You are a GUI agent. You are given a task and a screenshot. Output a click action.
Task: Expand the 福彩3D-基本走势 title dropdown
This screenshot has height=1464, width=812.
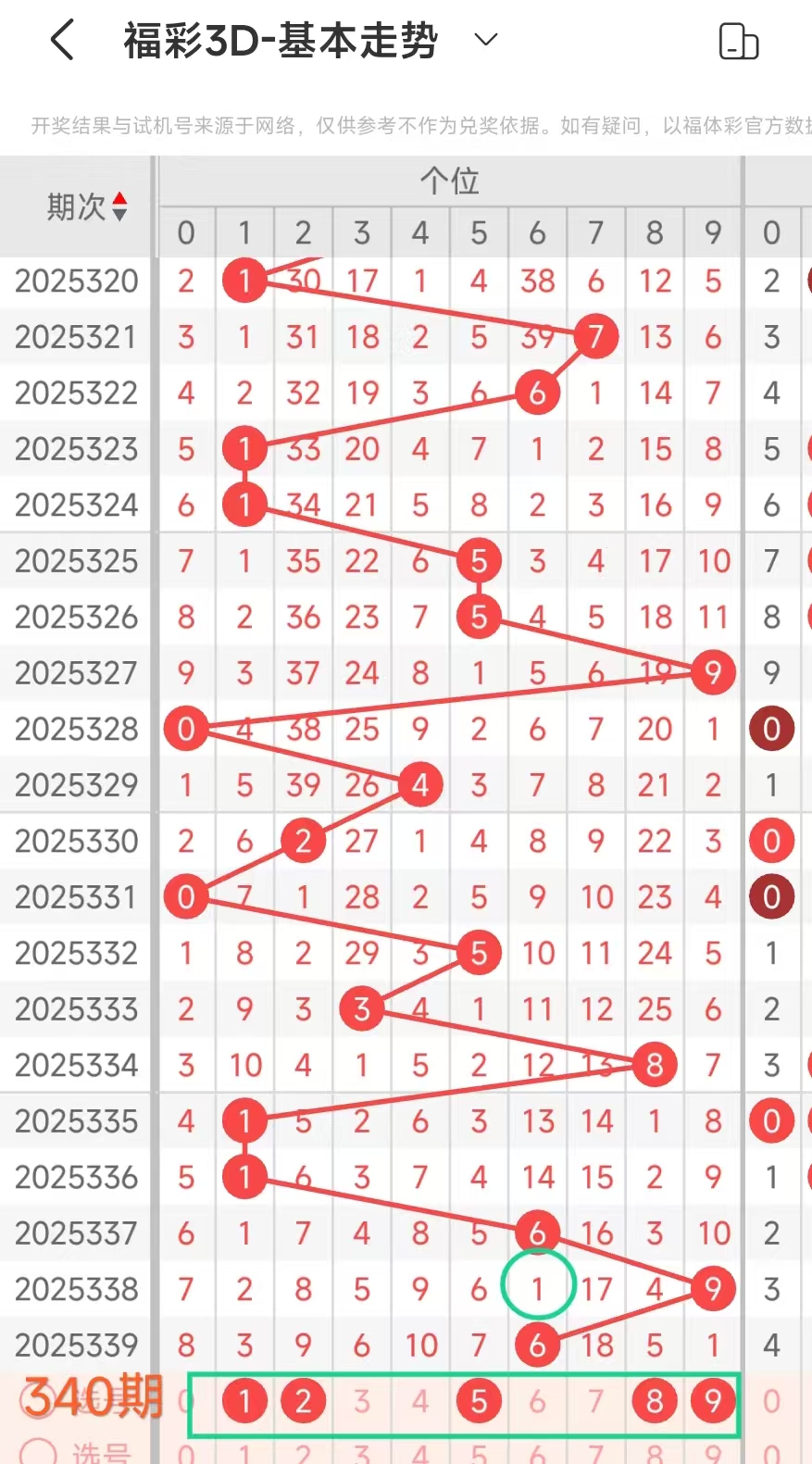click(x=486, y=40)
